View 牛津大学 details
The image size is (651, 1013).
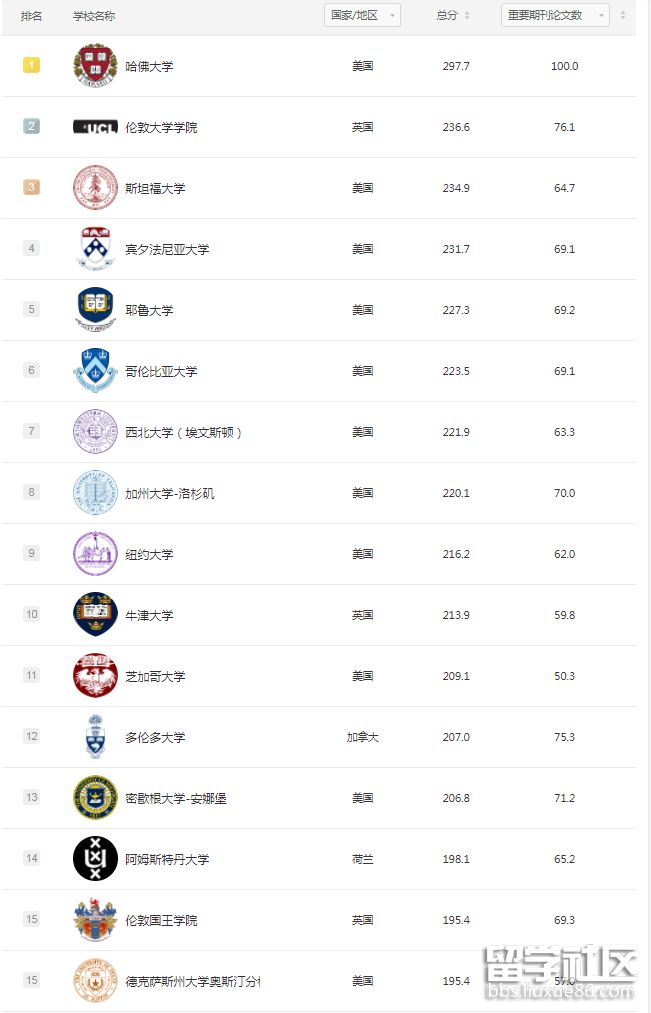pyautogui.click(x=149, y=615)
